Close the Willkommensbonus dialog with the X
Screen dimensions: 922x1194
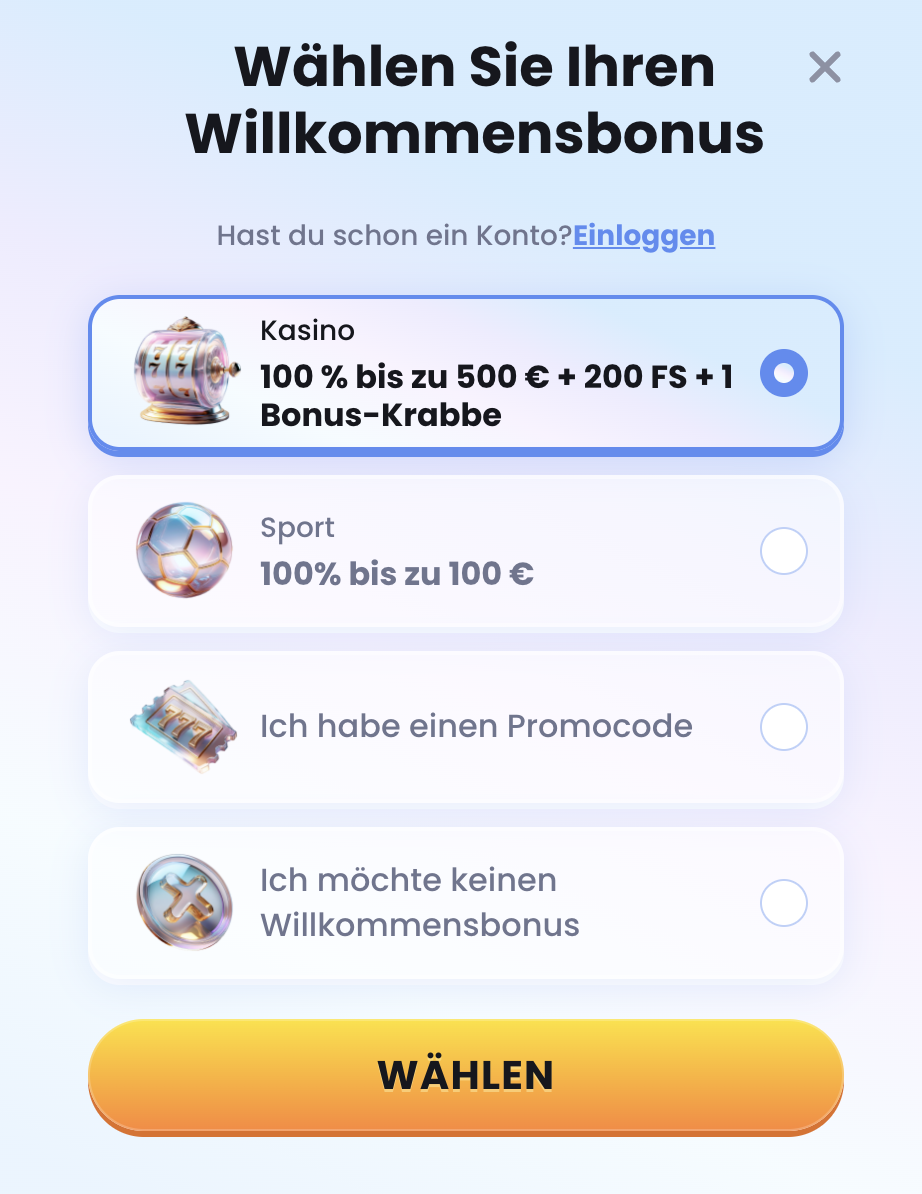click(x=824, y=68)
